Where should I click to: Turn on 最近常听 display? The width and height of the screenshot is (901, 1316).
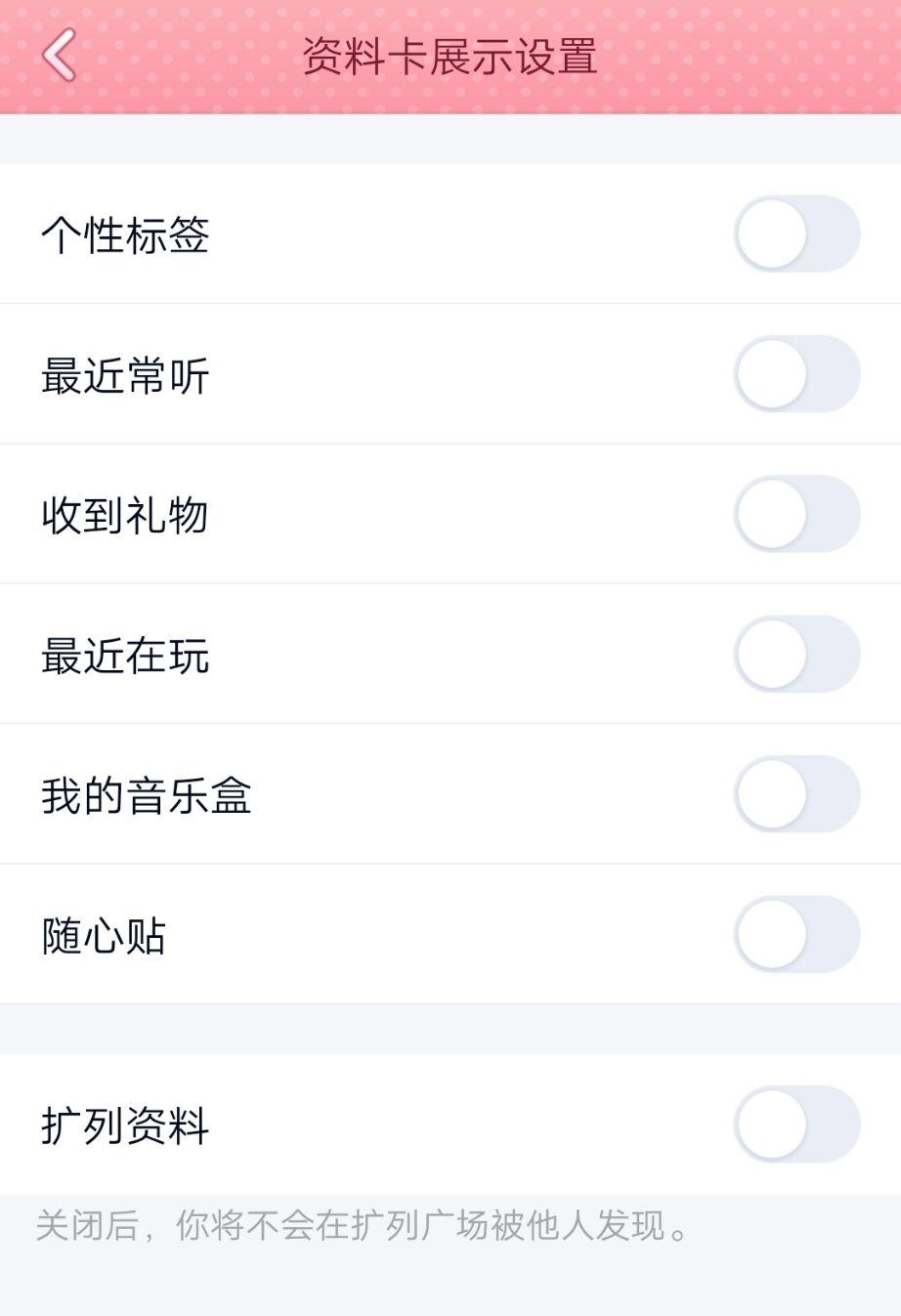coord(796,374)
